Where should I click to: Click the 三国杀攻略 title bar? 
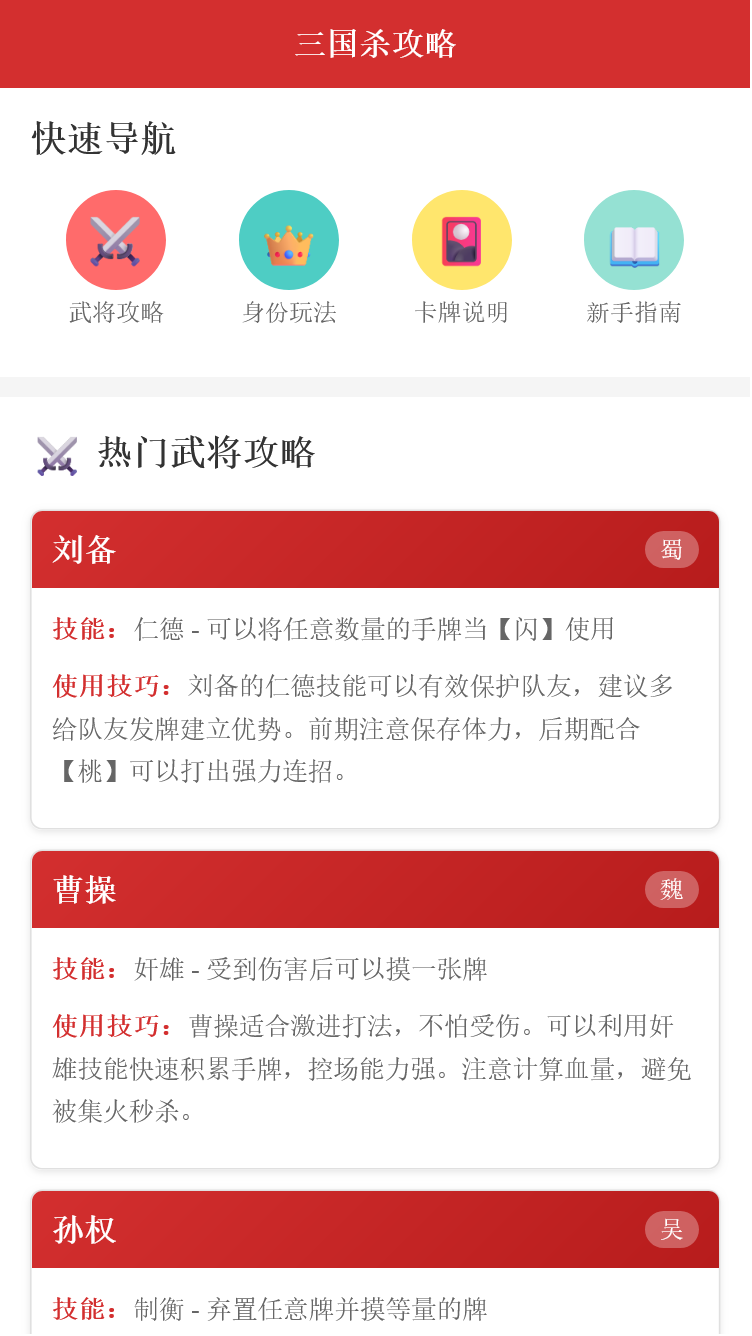click(376, 43)
